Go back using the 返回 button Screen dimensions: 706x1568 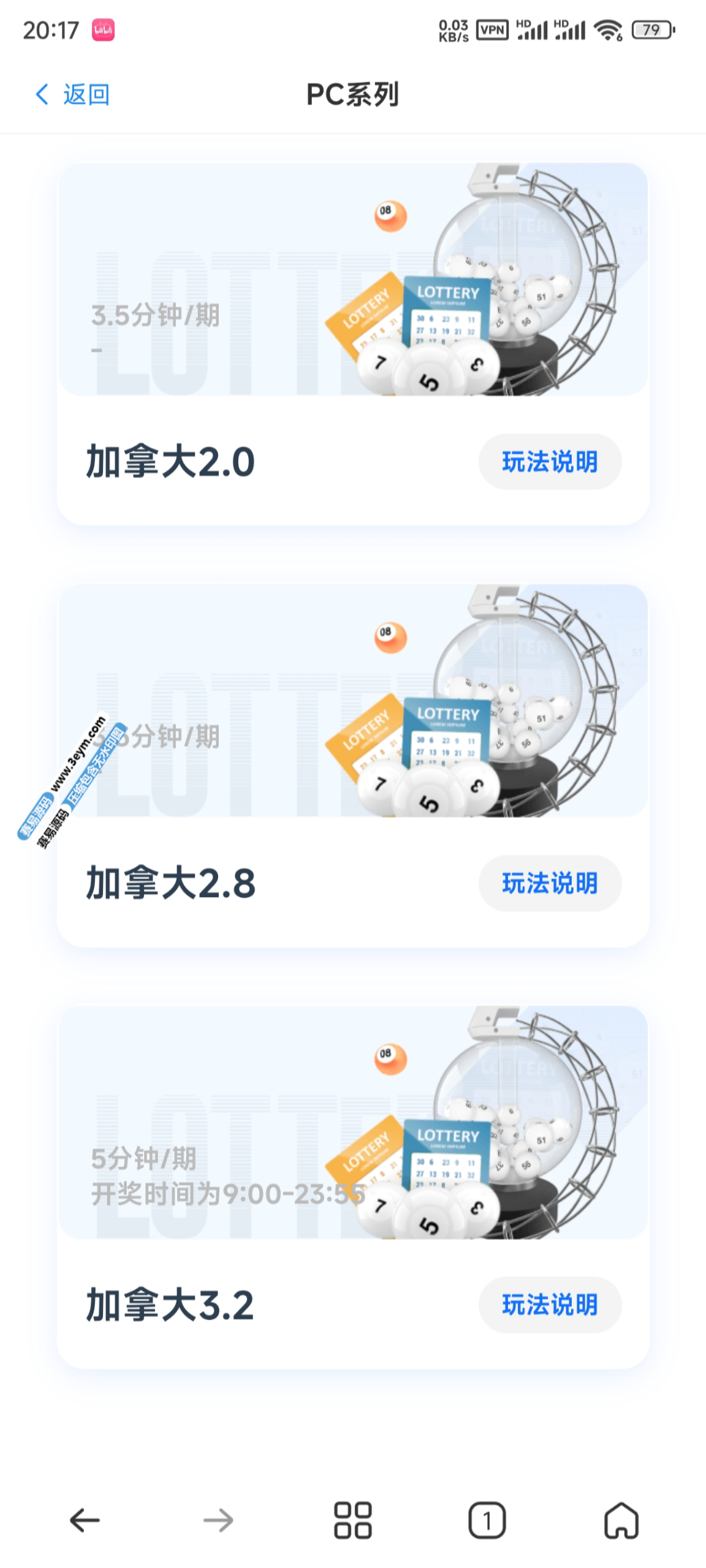coord(72,94)
